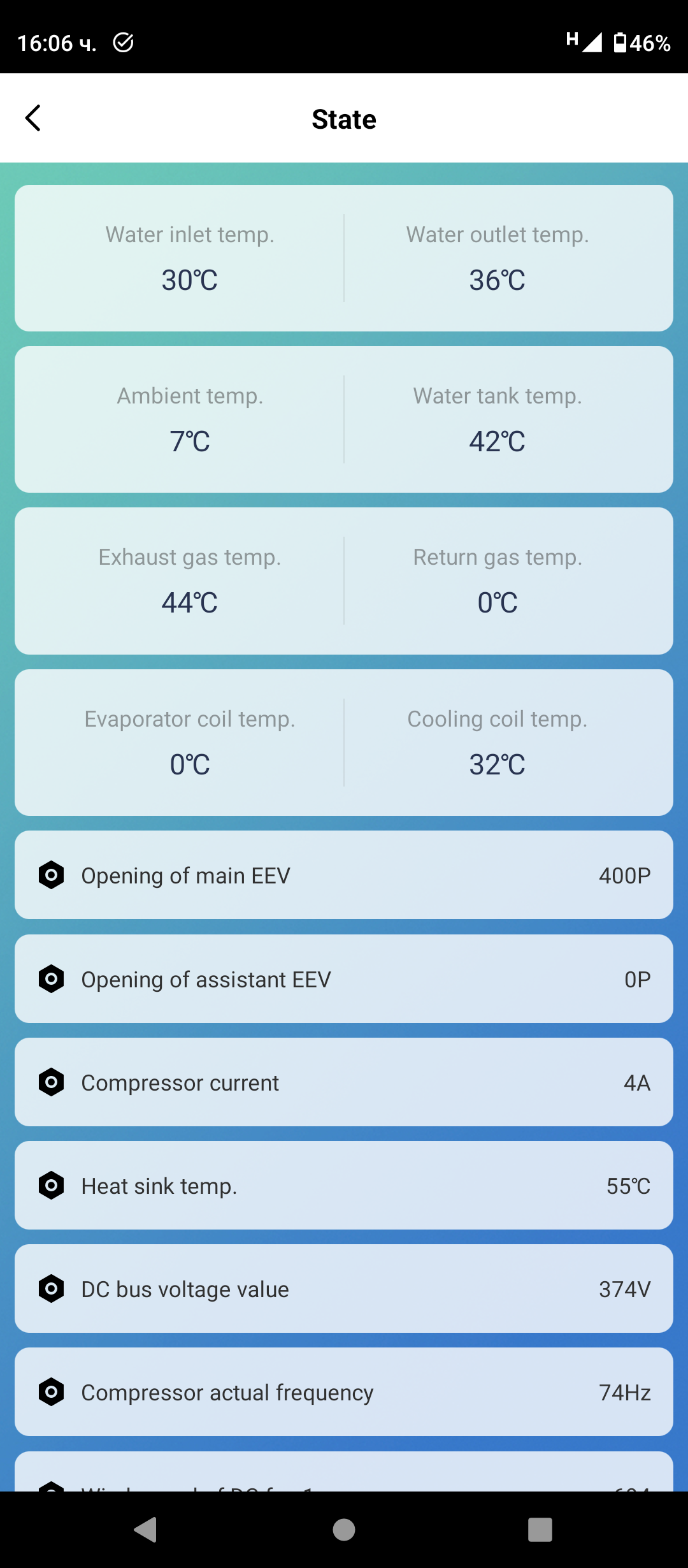The image size is (688, 1568).
Task: Go back from the State screen
Action: click(x=33, y=119)
